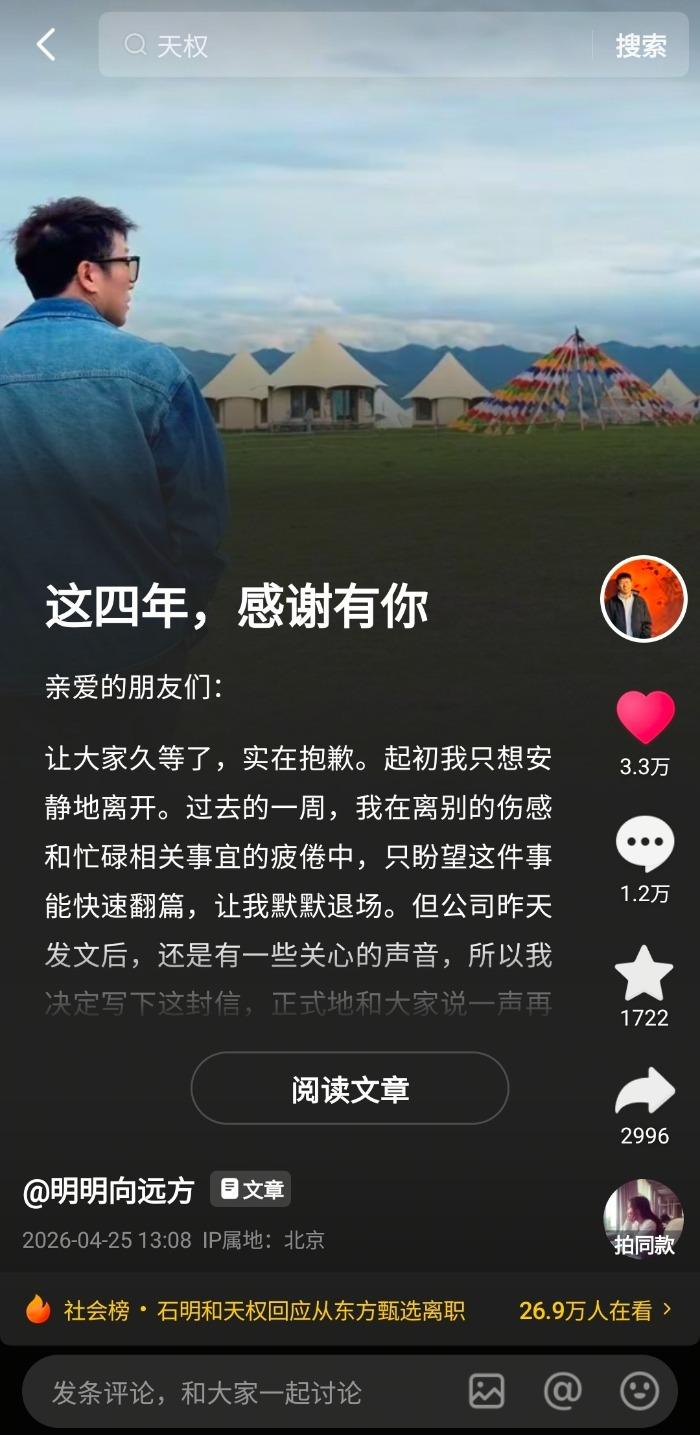This screenshot has width=700, height=1435.
Task: Go back using the top-left arrow
Action: tap(46, 45)
